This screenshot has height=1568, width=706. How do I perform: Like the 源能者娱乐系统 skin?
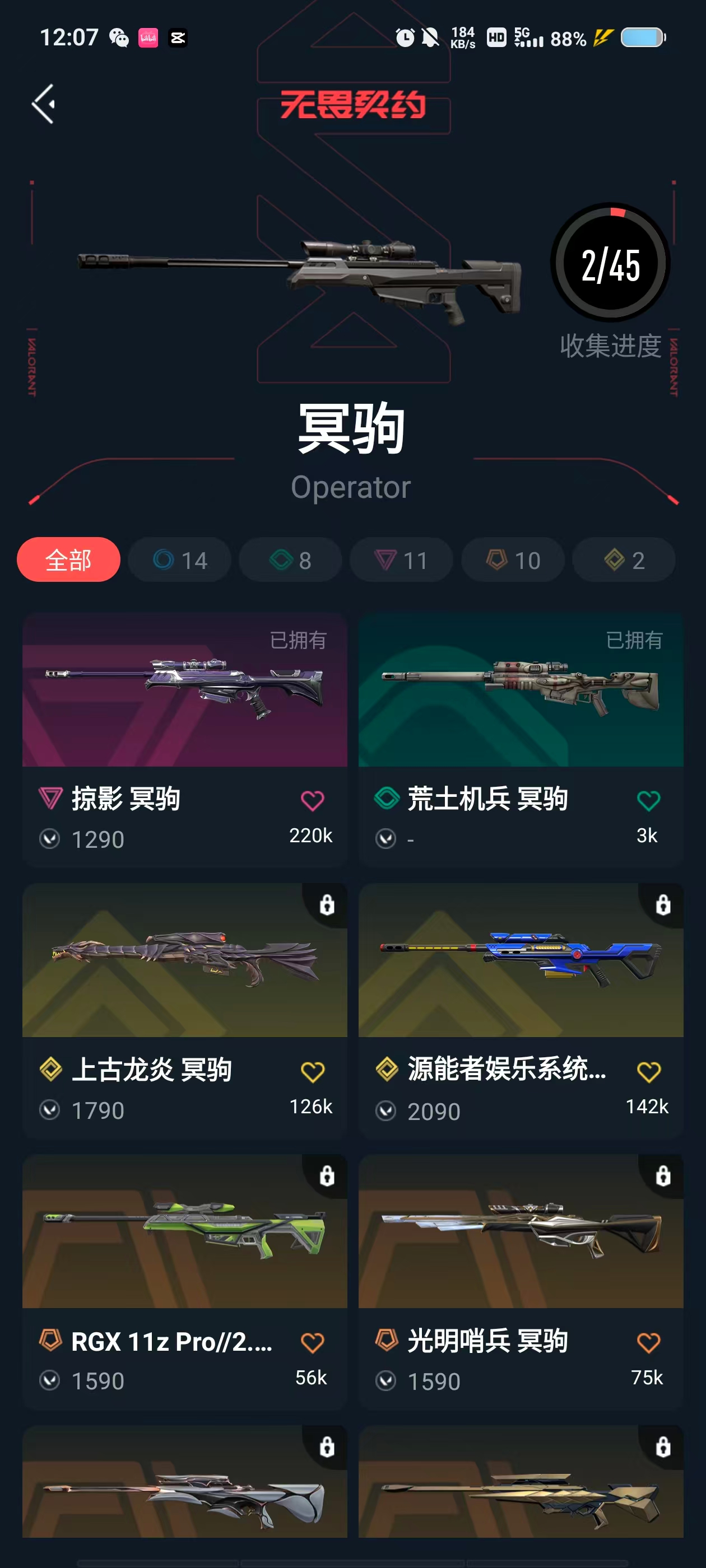[648, 1071]
